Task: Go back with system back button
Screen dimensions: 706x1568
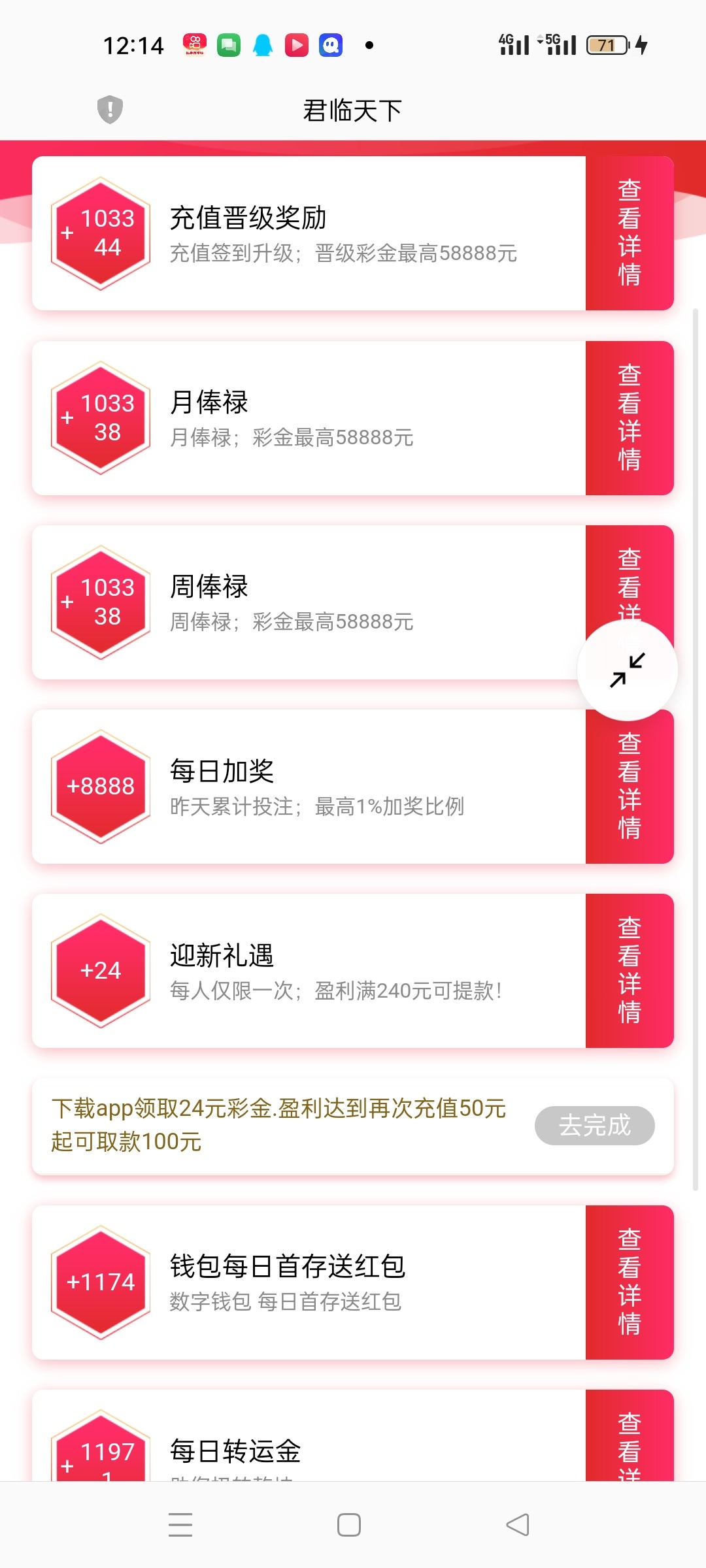Action: (518, 1525)
